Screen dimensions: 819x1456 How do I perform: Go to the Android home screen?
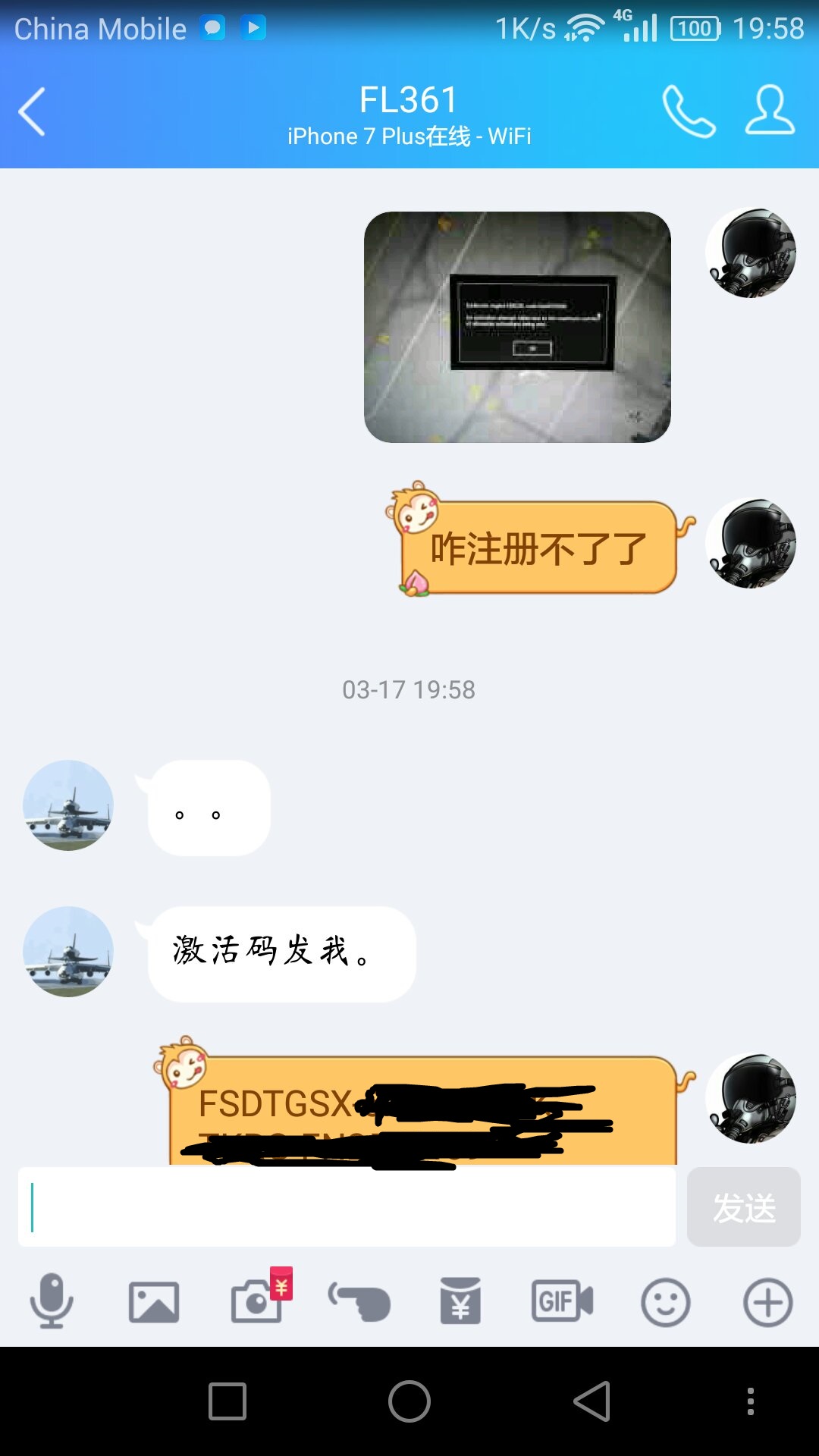[409, 1401]
